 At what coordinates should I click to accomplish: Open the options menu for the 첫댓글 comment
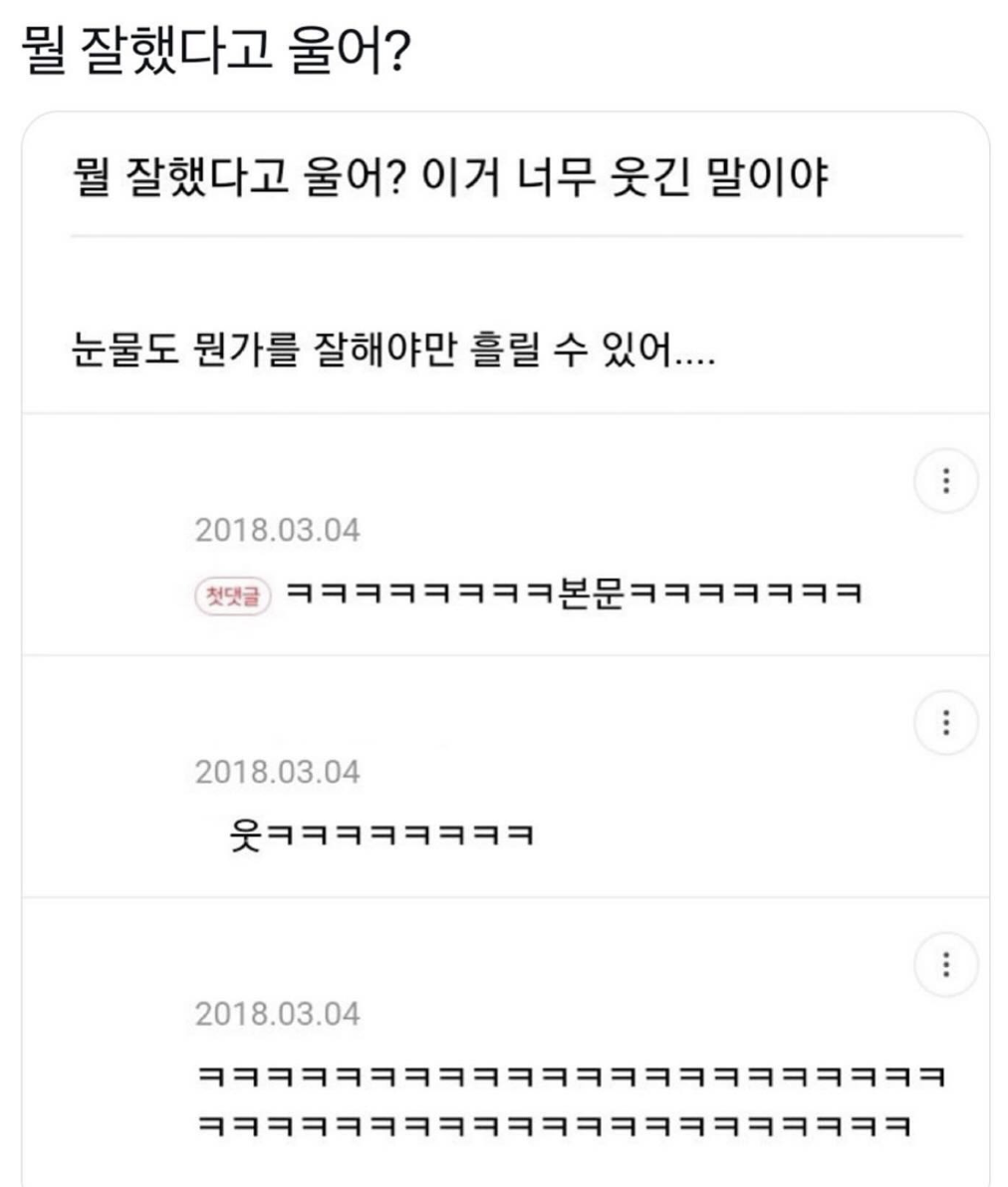click(x=945, y=482)
